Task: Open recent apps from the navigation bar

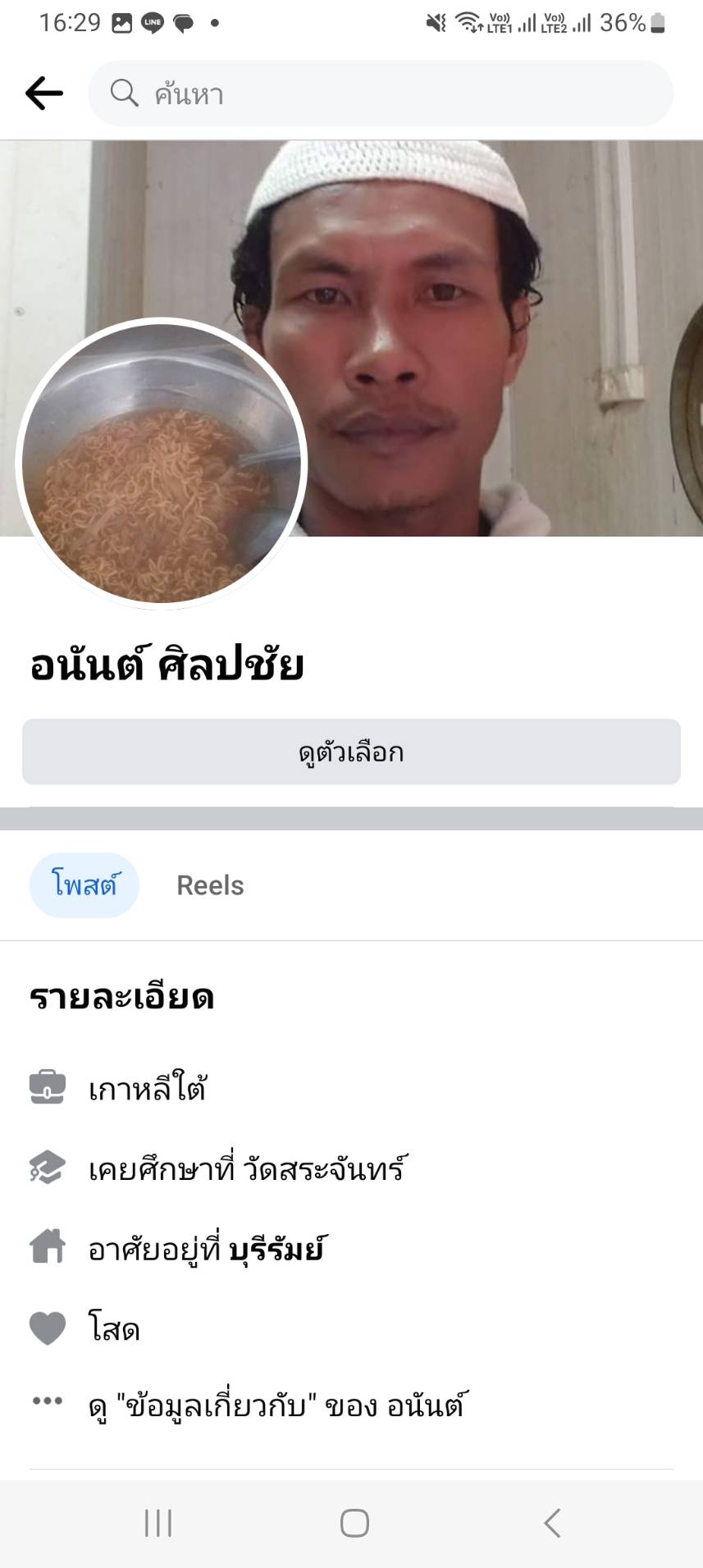Action: pyautogui.click(x=158, y=1524)
